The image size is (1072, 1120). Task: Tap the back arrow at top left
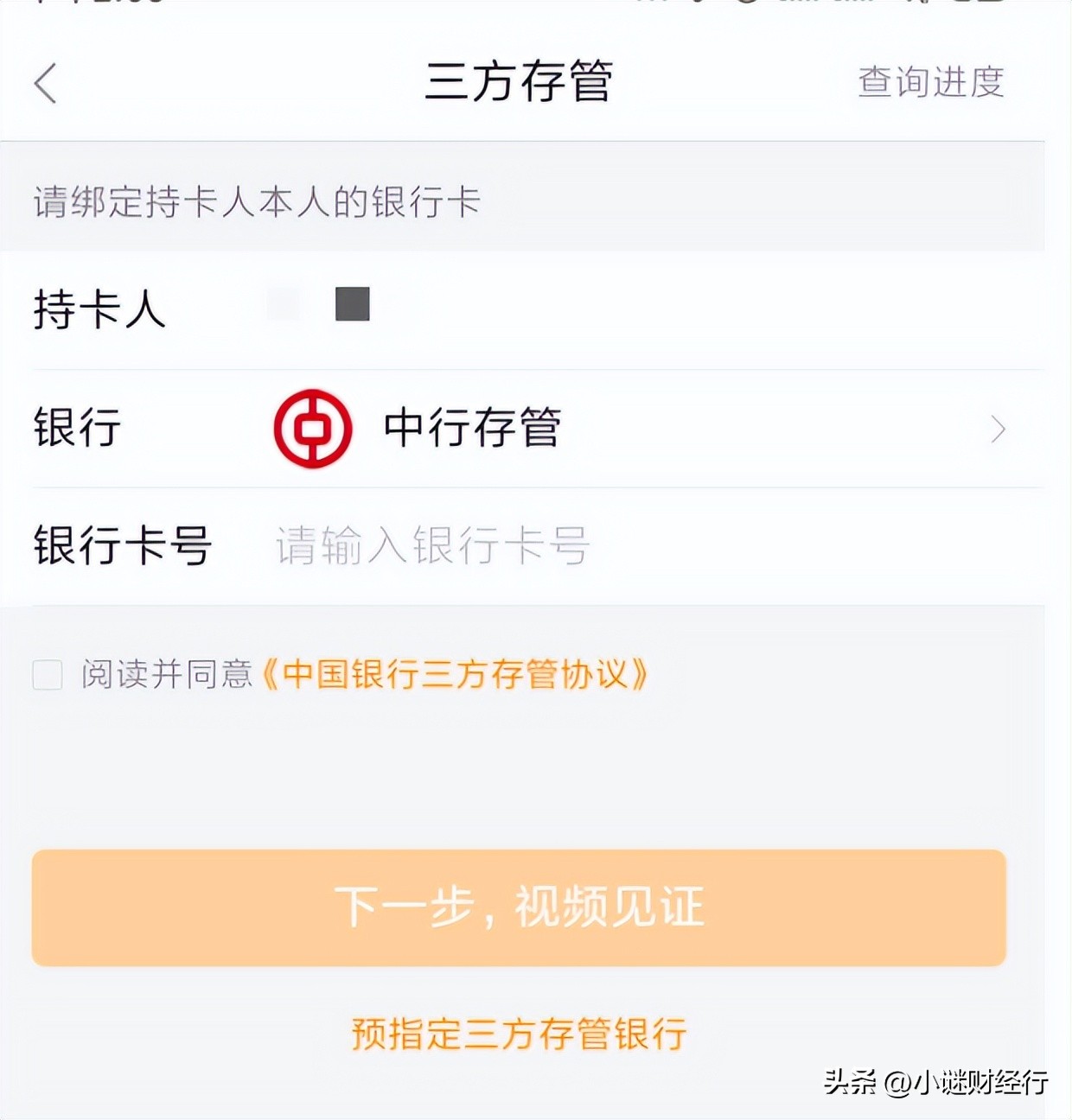[45, 83]
